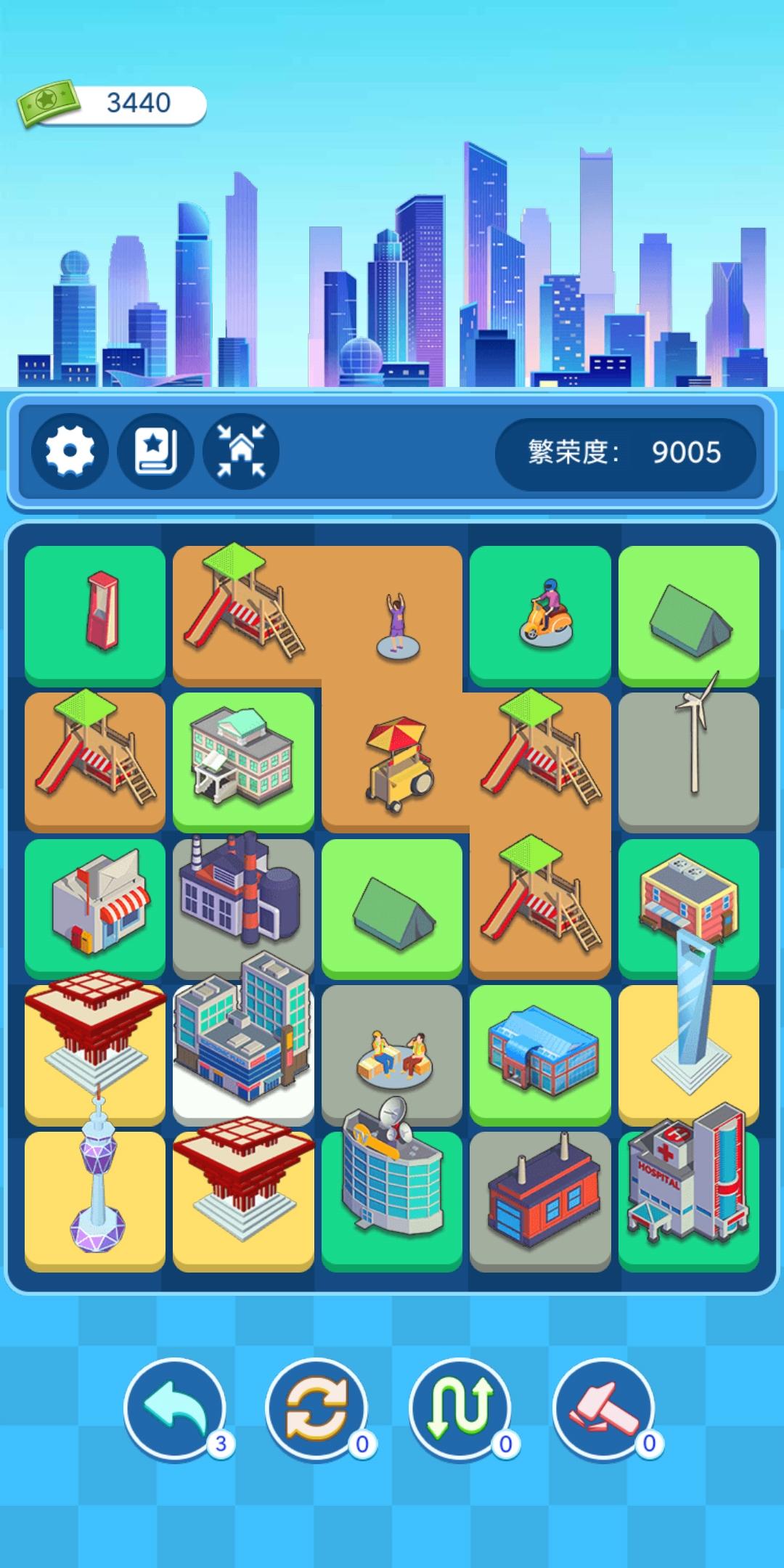This screenshot has height=1568, width=784.
Task: Use the refresh power-up
Action: click(x=317, y=1408)
